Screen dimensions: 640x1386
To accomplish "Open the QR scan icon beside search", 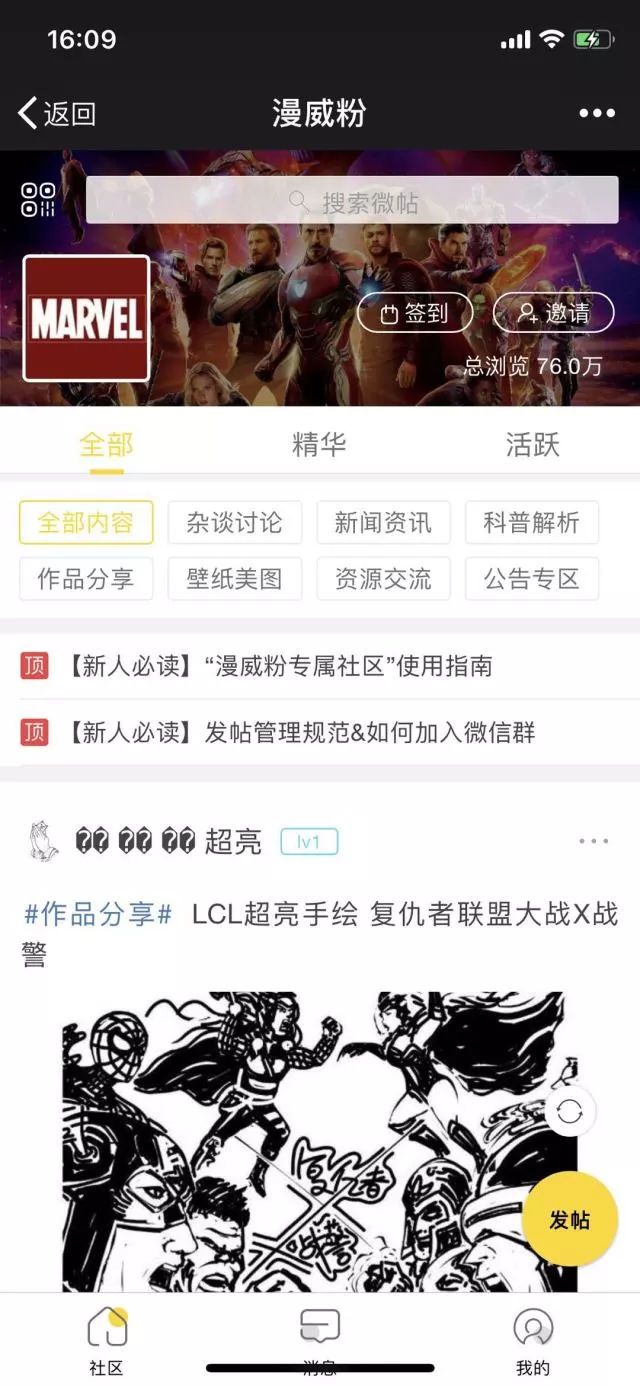I will point(39,200).
